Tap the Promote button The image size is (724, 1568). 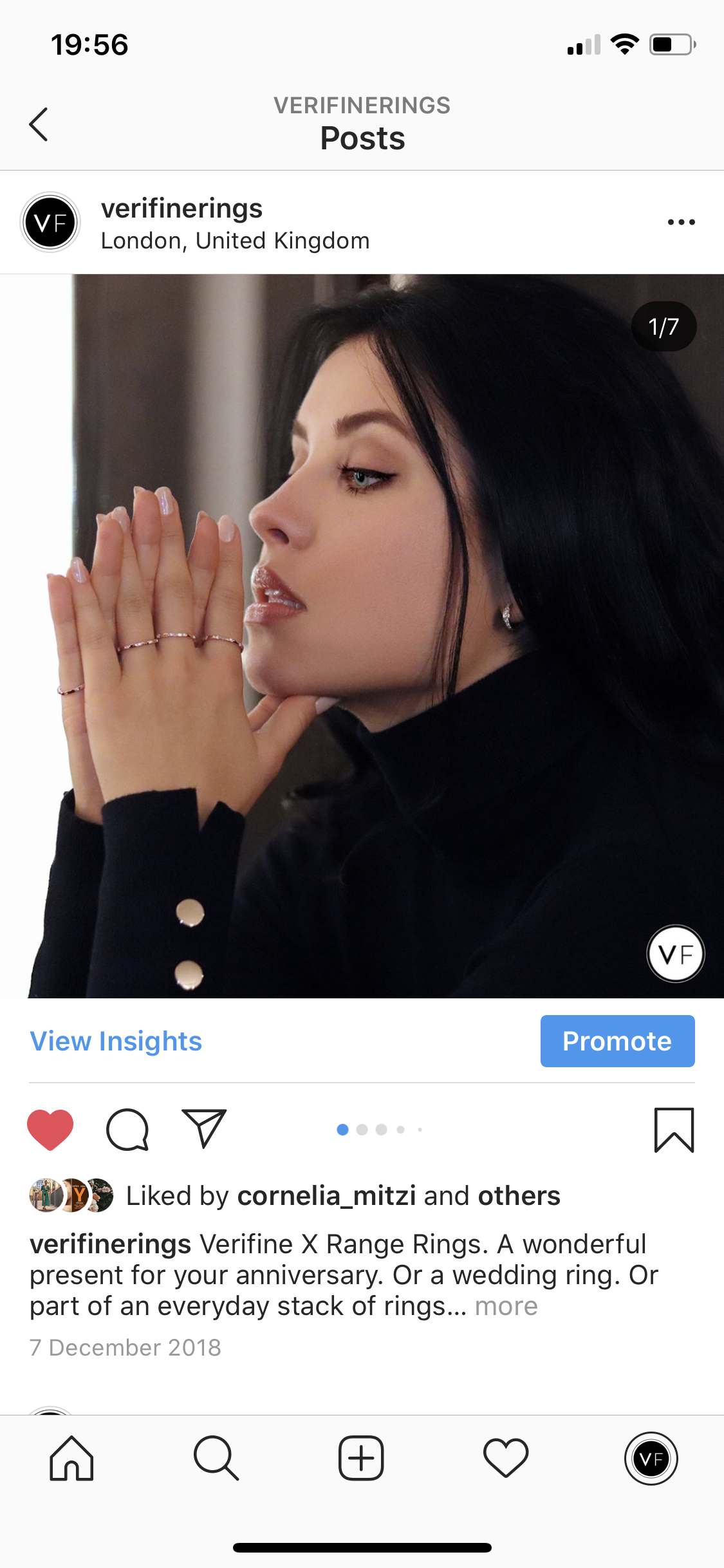point(617,1041)
